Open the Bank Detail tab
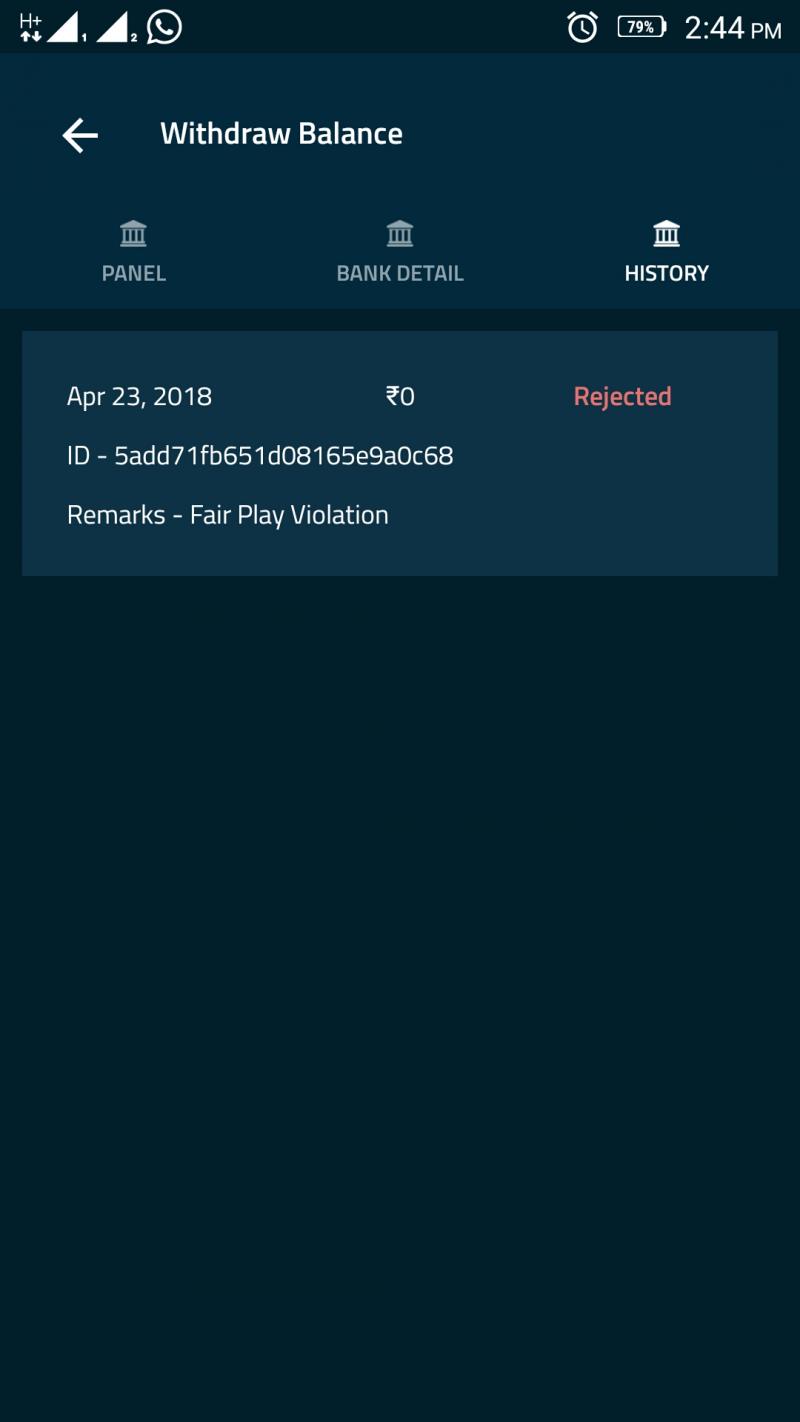 (x=400, y=253)
